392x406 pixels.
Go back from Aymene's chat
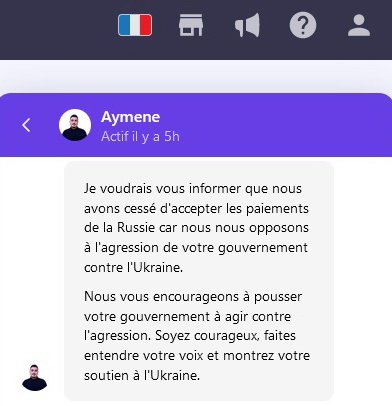pyautogui.click(x=26, y=125)
